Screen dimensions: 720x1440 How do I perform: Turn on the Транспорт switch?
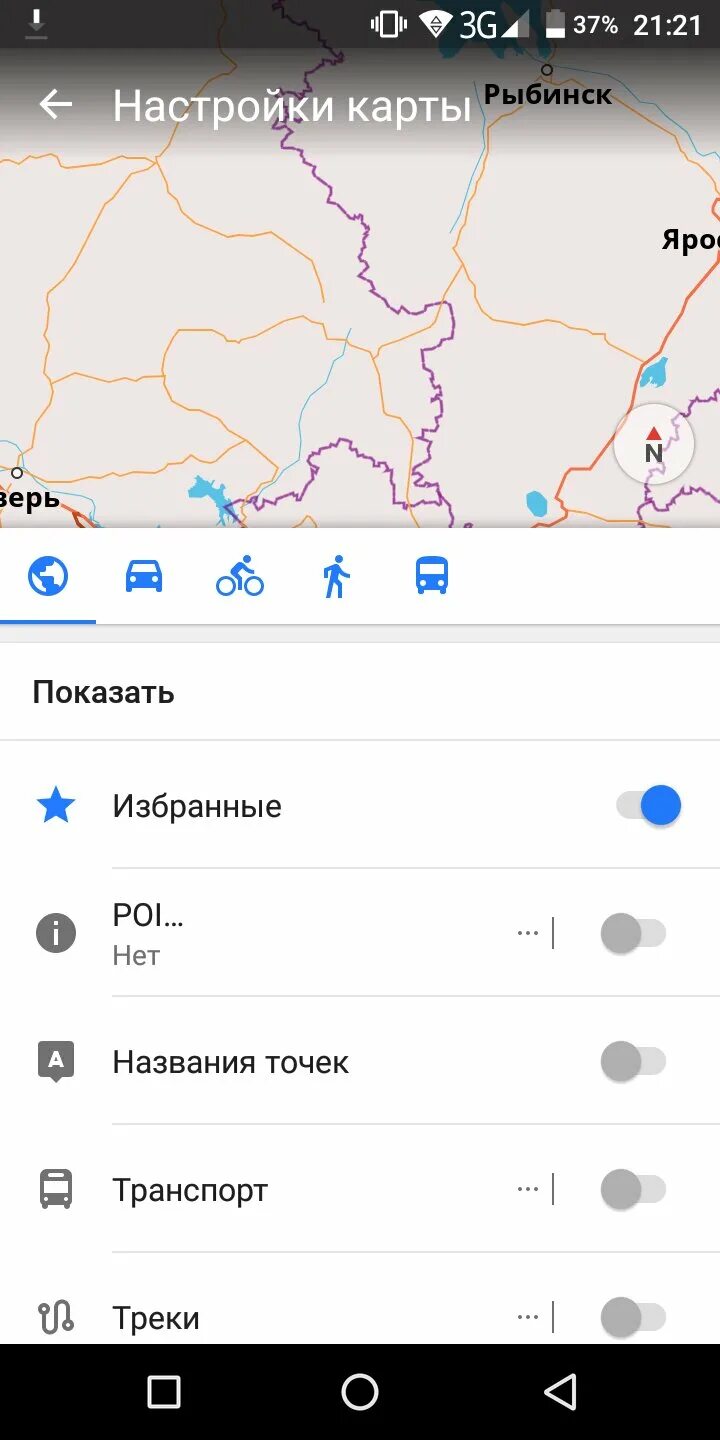633,1189
